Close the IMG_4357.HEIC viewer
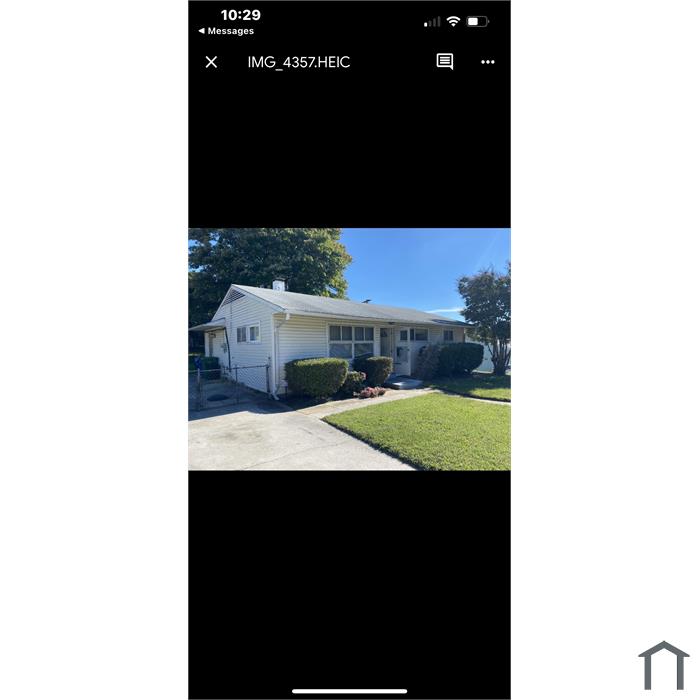The width and height of the screenshot is (700, 700). point(211,62)
